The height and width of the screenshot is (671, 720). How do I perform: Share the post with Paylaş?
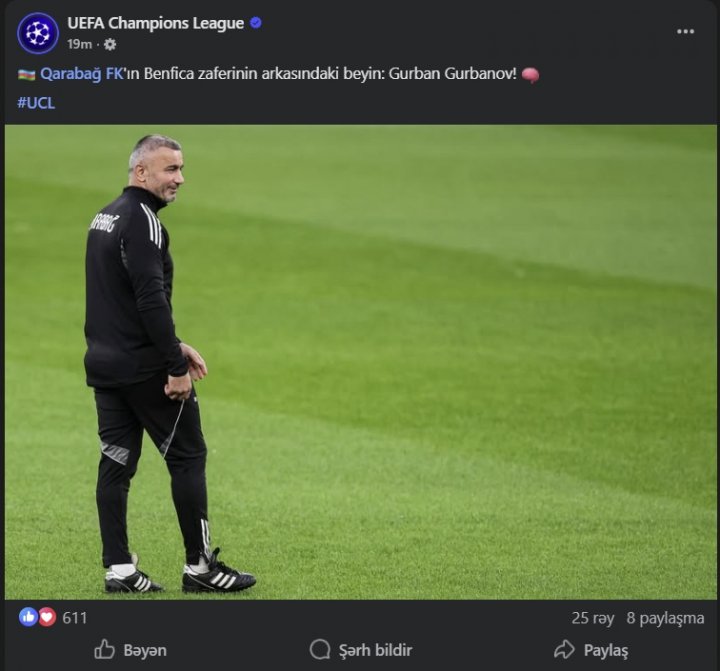pyautogui.click(x=591, y=650)
